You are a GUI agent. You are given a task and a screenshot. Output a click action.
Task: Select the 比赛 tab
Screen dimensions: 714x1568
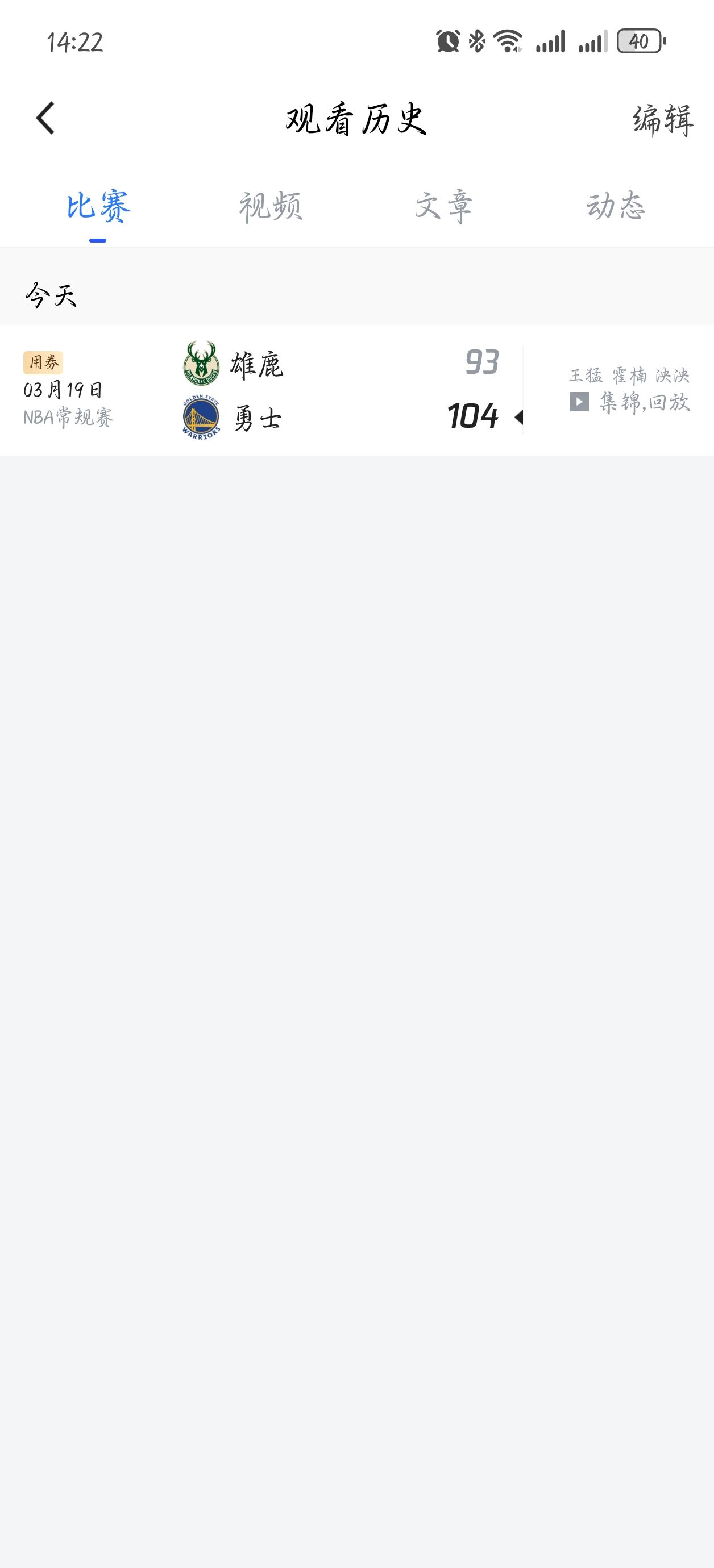[98, 206]
